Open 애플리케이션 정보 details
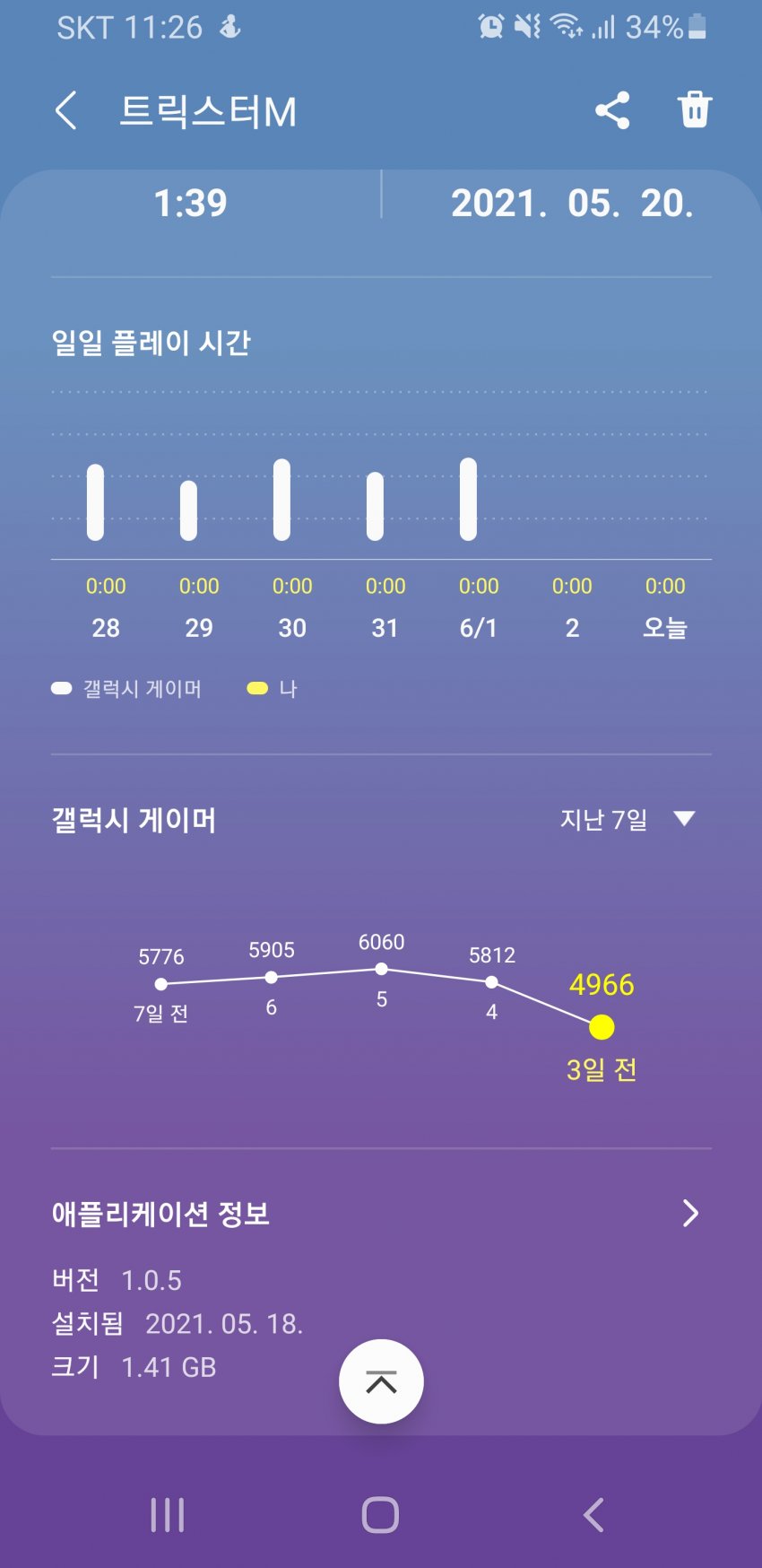This screenshot has width=762, height=1568. 688,1213
